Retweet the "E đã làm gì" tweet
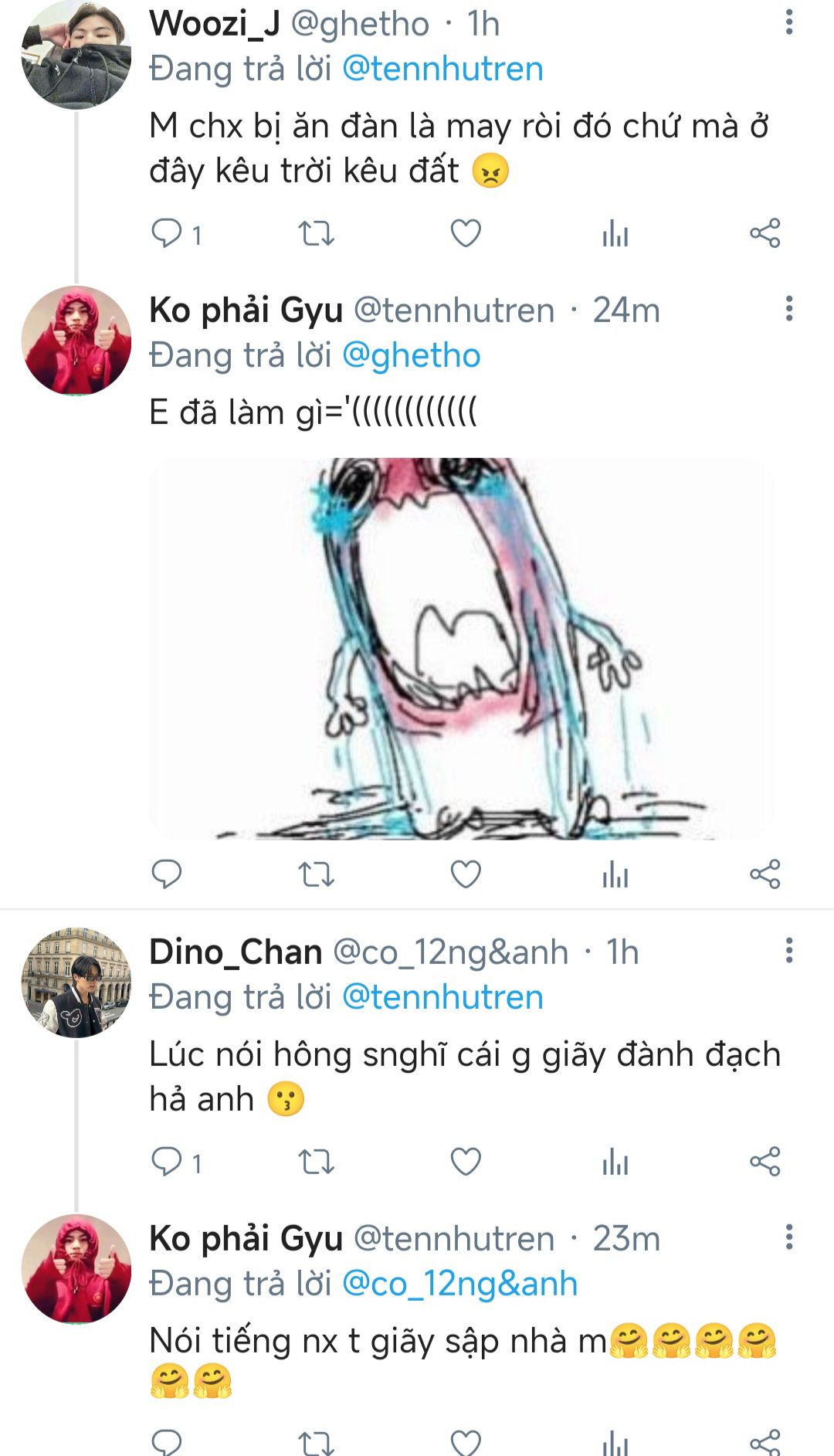This screenshot has width=834, height=1456. click(316, 874)
